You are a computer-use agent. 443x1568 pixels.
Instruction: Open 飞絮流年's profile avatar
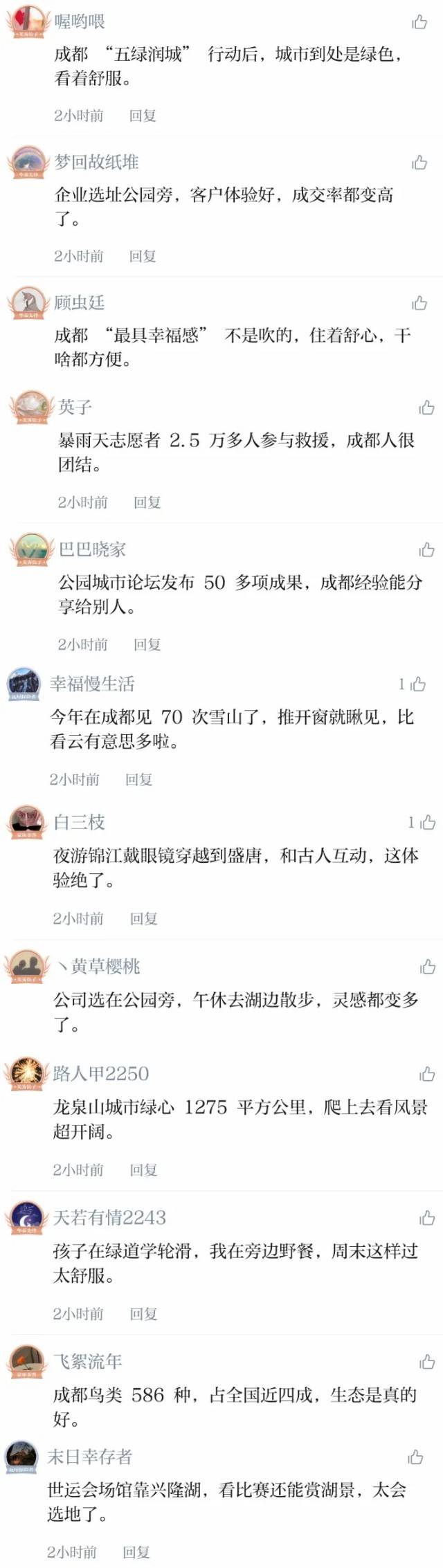pyautogui.click(x=26, y=1362)
